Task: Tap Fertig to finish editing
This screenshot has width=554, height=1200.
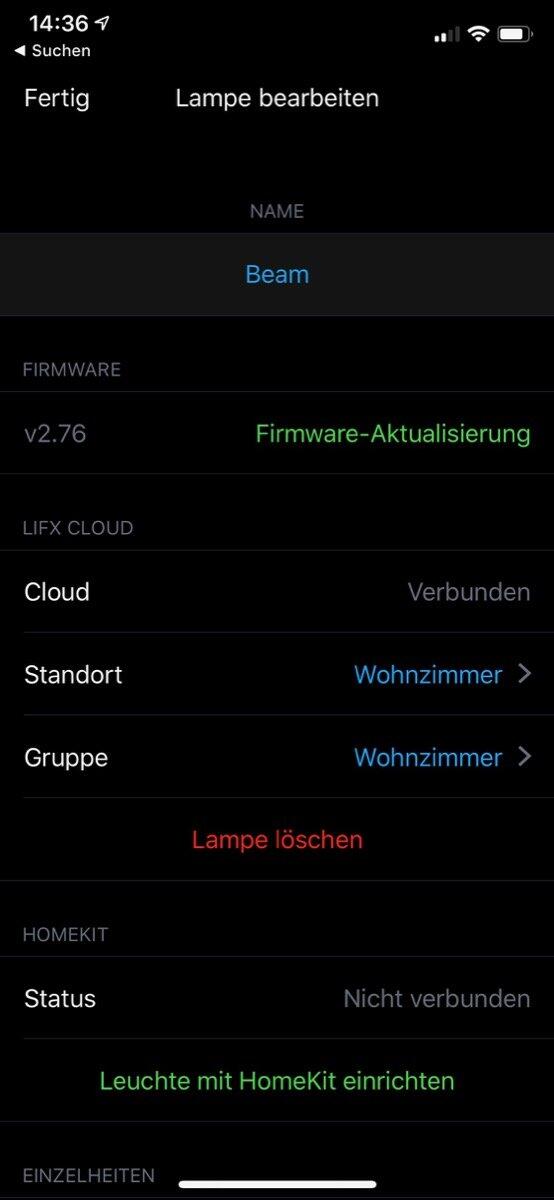Action: pos(57,98)
